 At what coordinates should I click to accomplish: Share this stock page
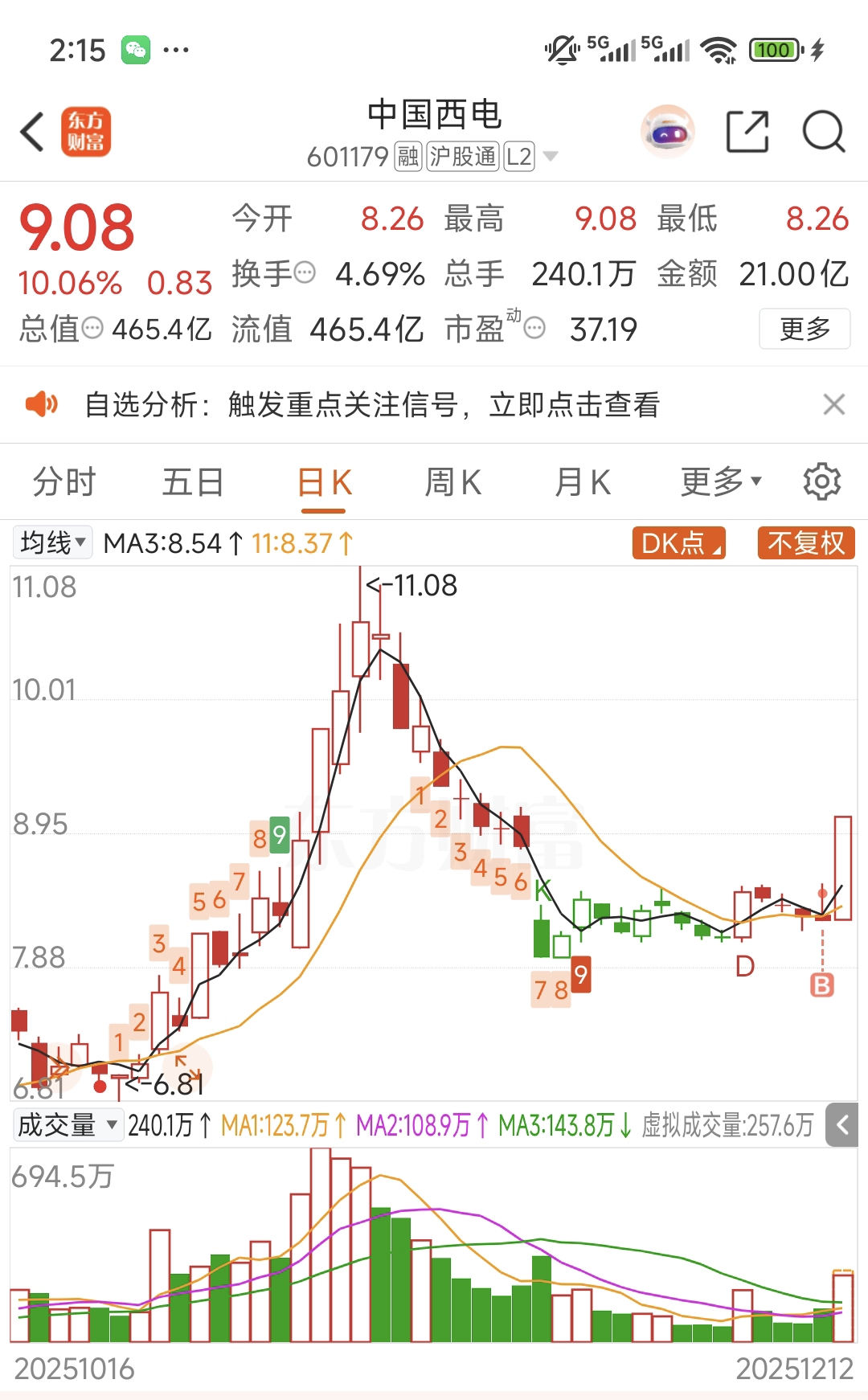coord(747,132)
